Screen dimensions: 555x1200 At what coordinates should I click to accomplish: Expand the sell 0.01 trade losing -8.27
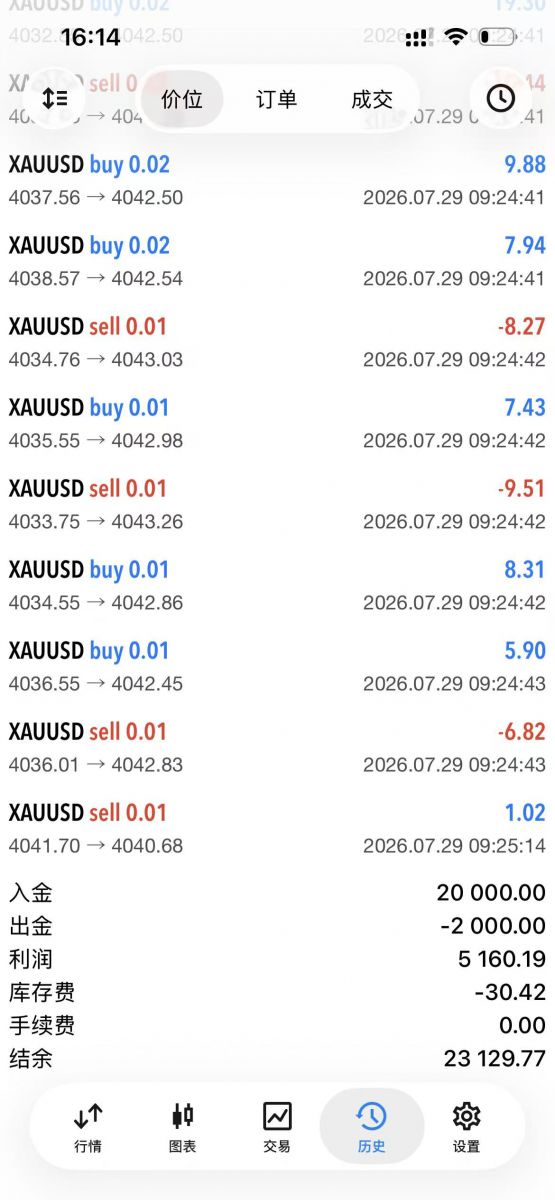coord(277,342)
